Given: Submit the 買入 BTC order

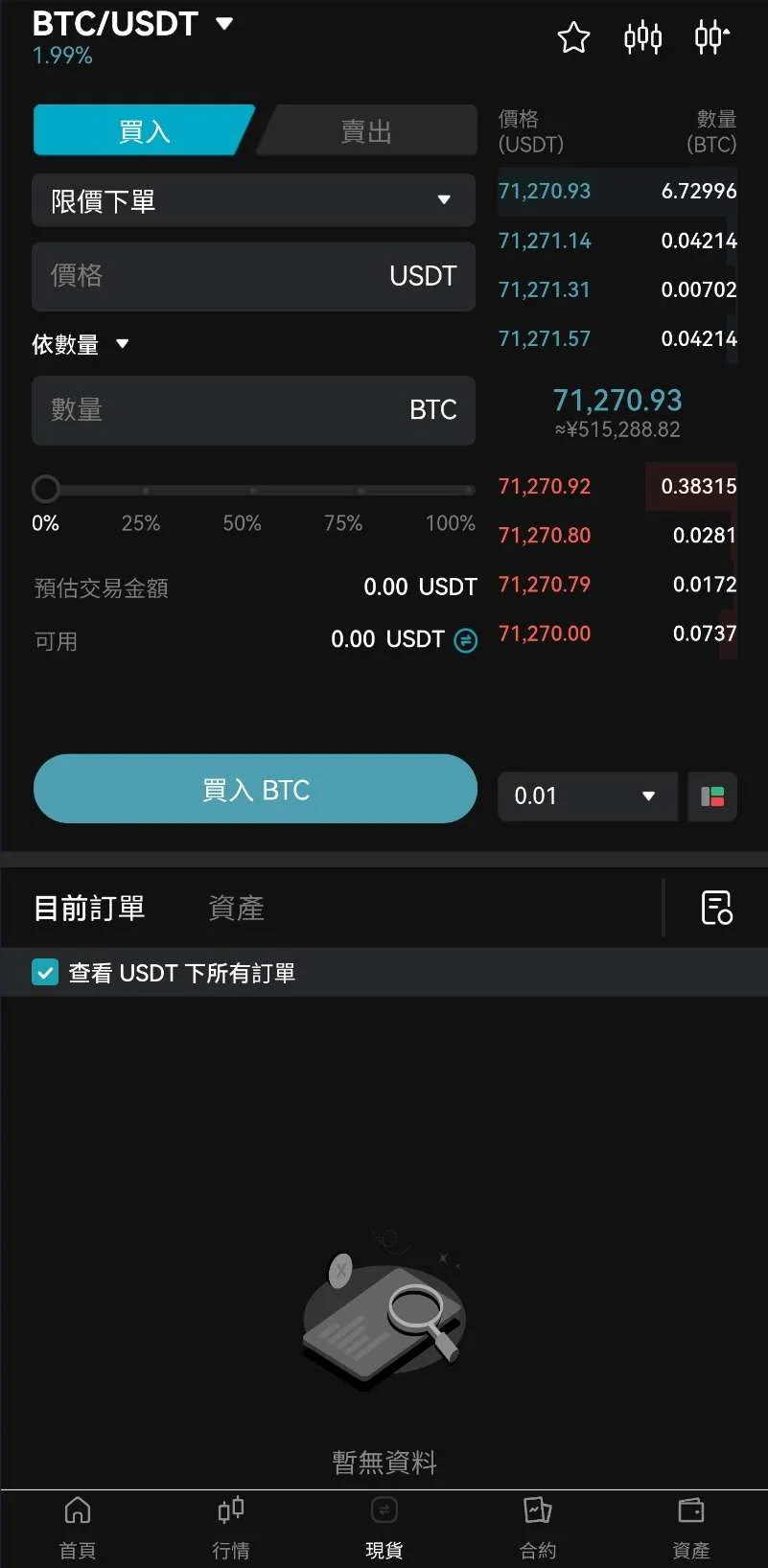Looking at the screenshot, I should 255,789.
